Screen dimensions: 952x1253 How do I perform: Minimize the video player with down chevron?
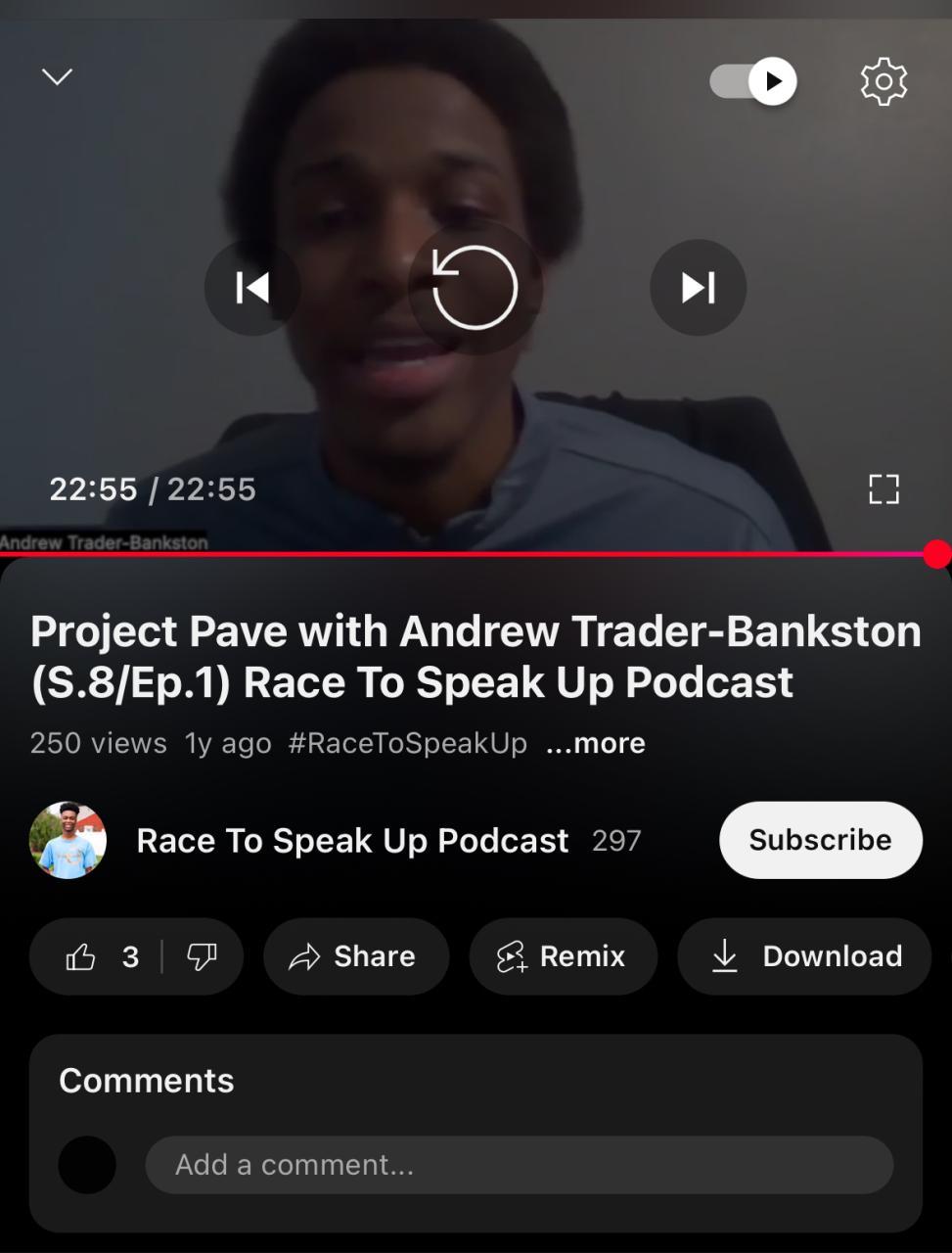point(58,76)
